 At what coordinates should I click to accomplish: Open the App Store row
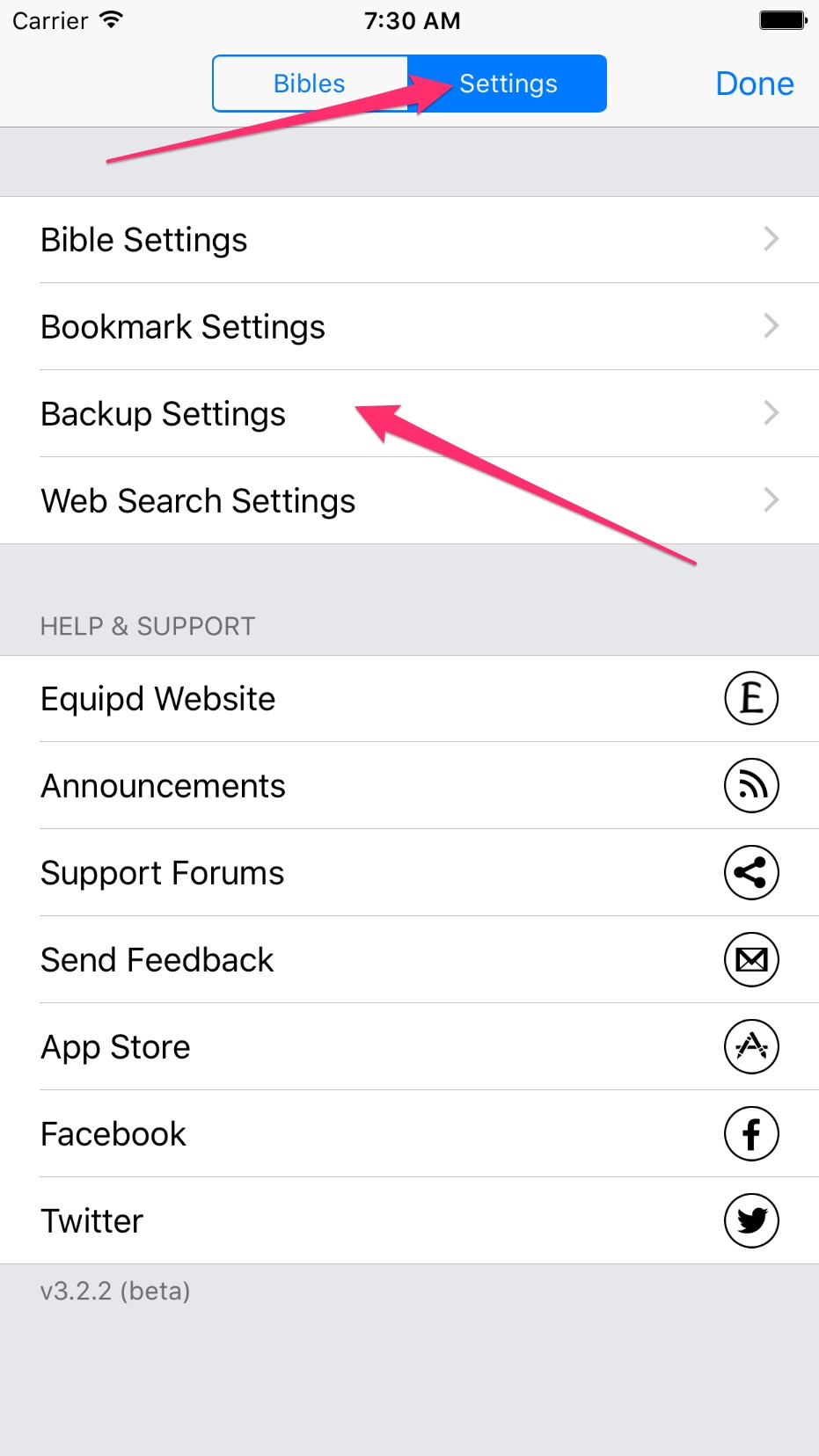[409, 1047]
